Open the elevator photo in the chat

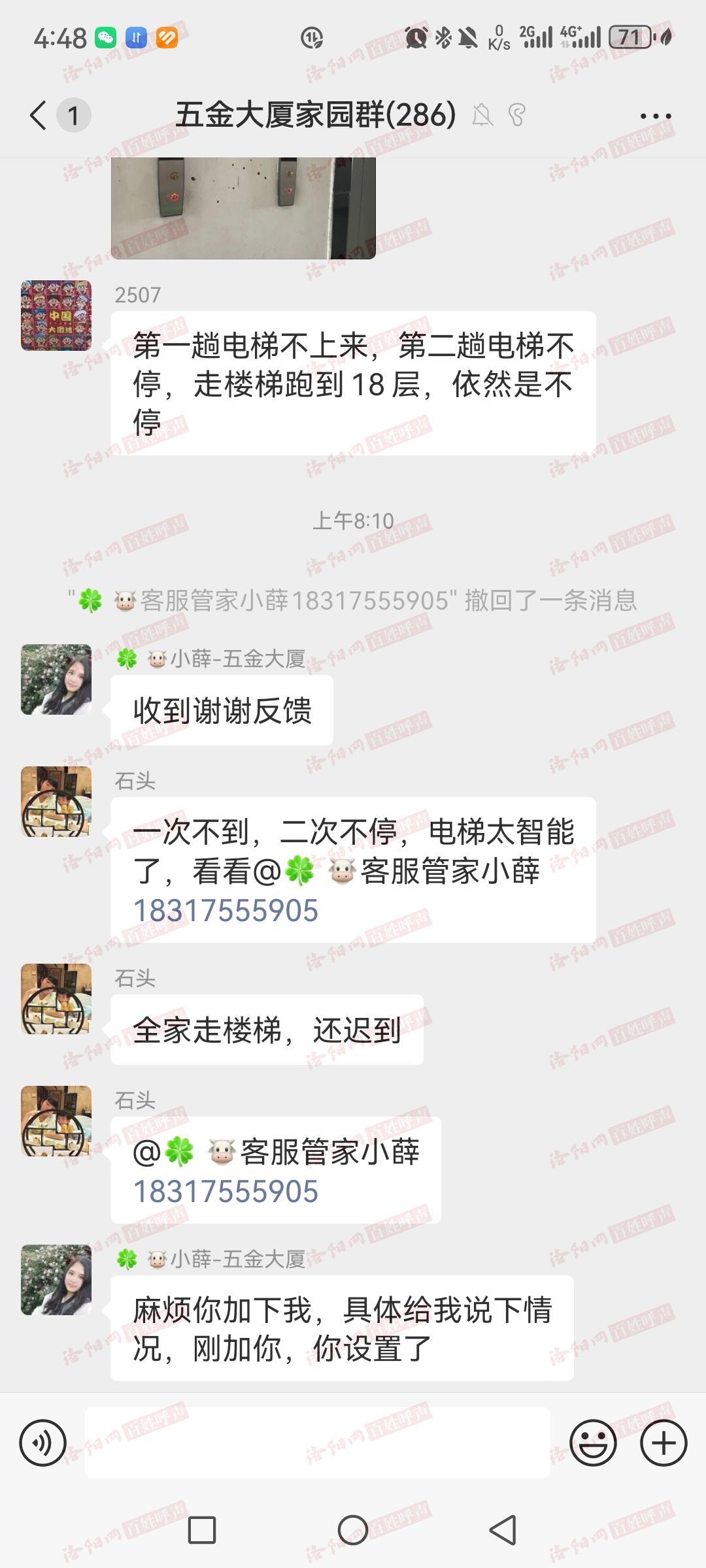coord(243,208)
